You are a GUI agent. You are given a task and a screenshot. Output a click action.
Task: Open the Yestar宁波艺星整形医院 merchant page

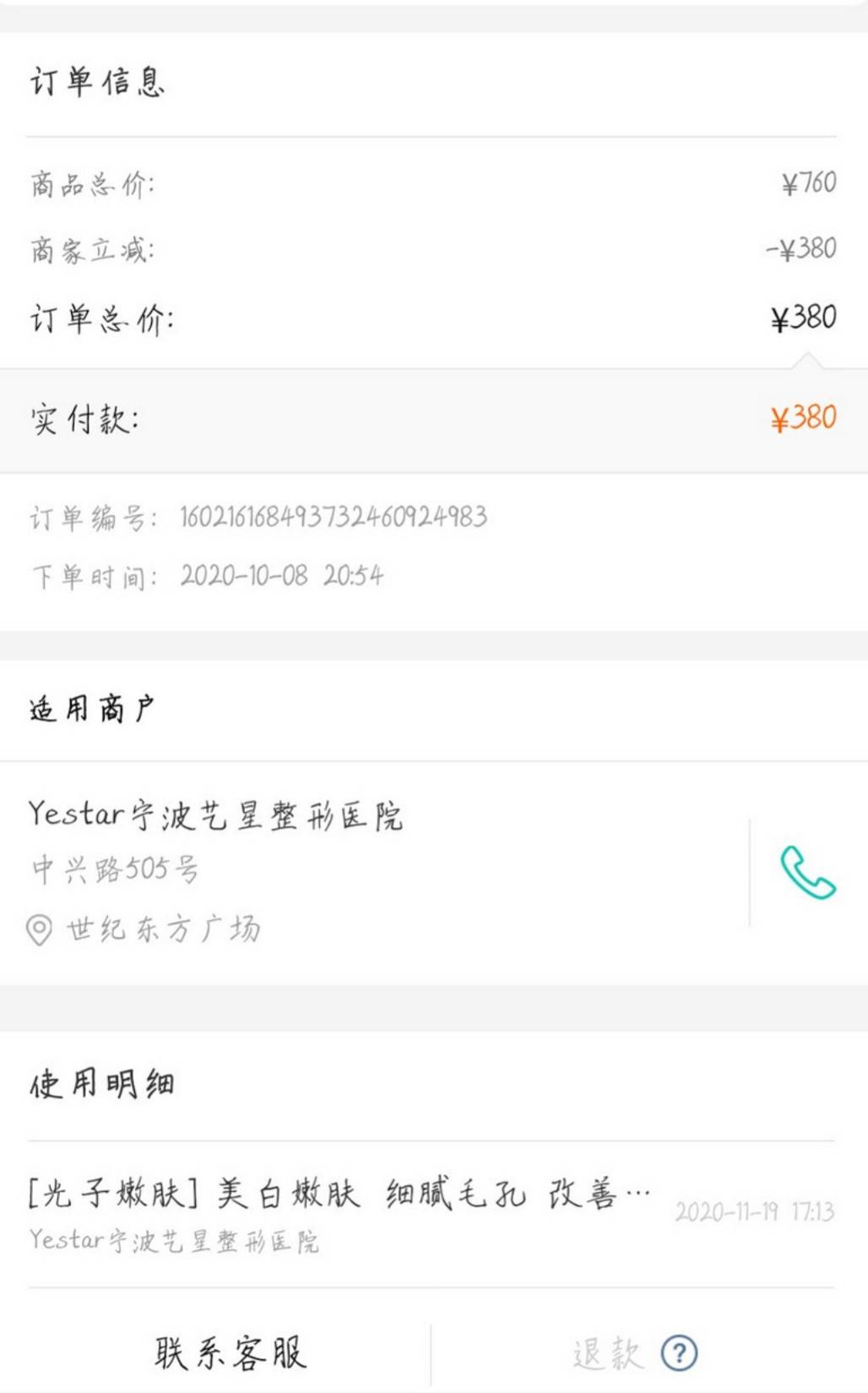[x=215, y=815]
